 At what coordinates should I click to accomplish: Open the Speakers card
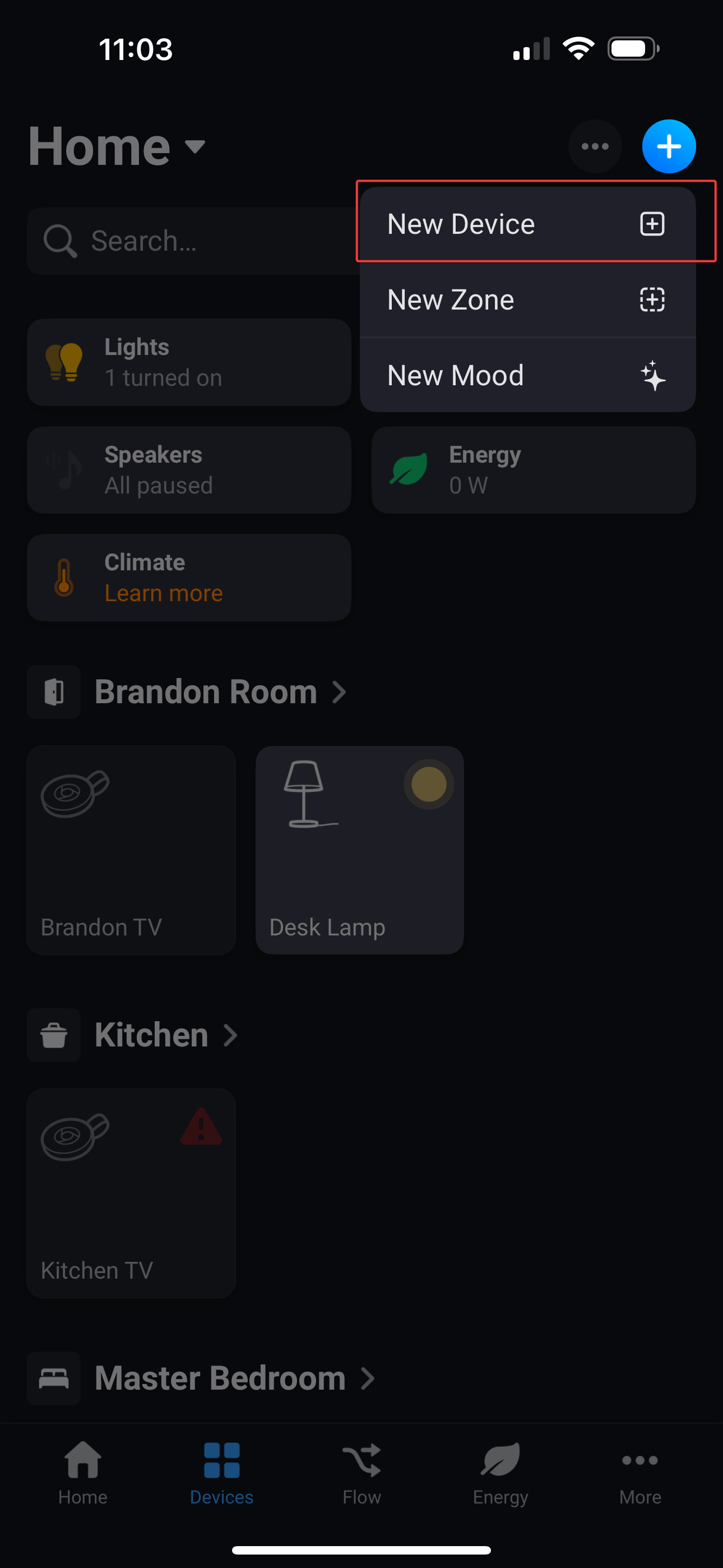189,470
